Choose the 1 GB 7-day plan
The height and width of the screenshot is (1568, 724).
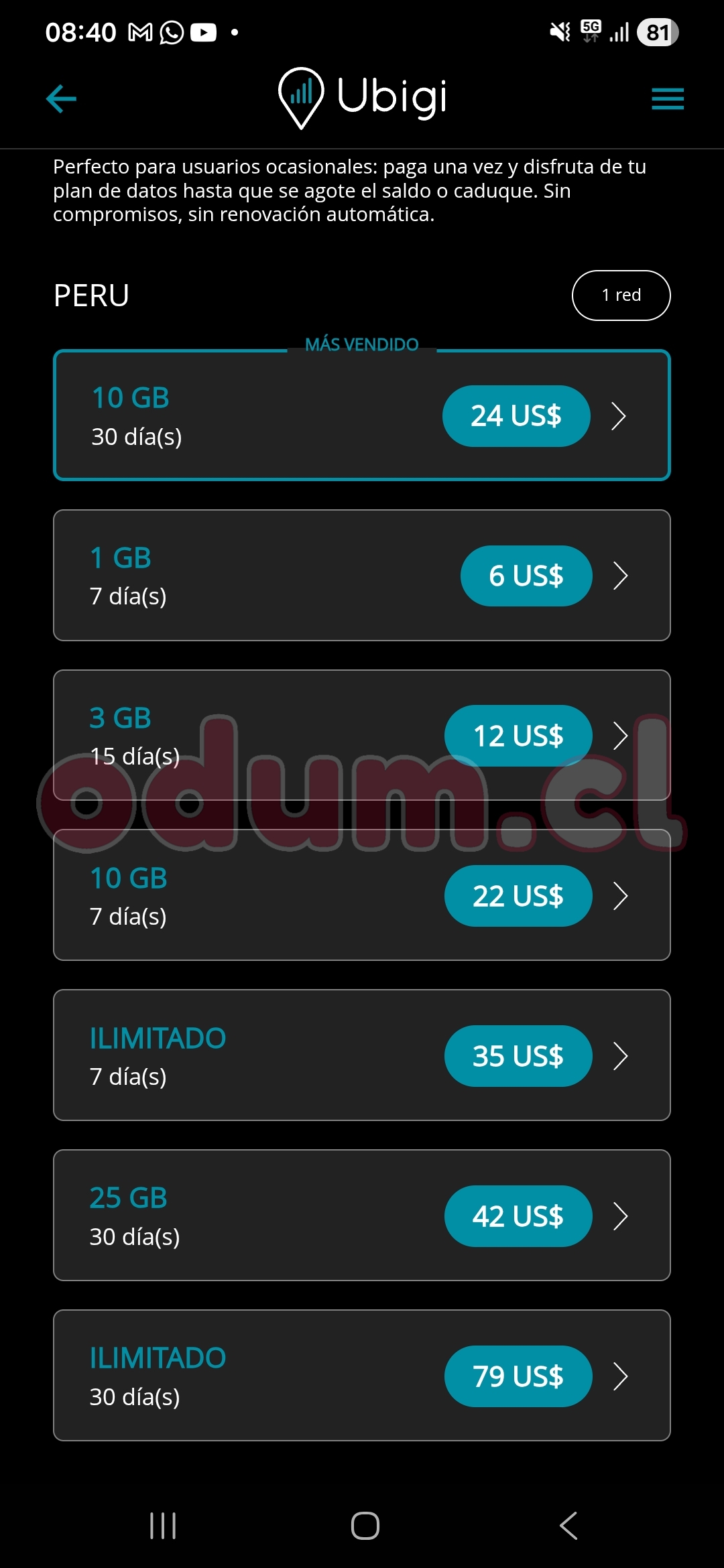pos(362,576)
